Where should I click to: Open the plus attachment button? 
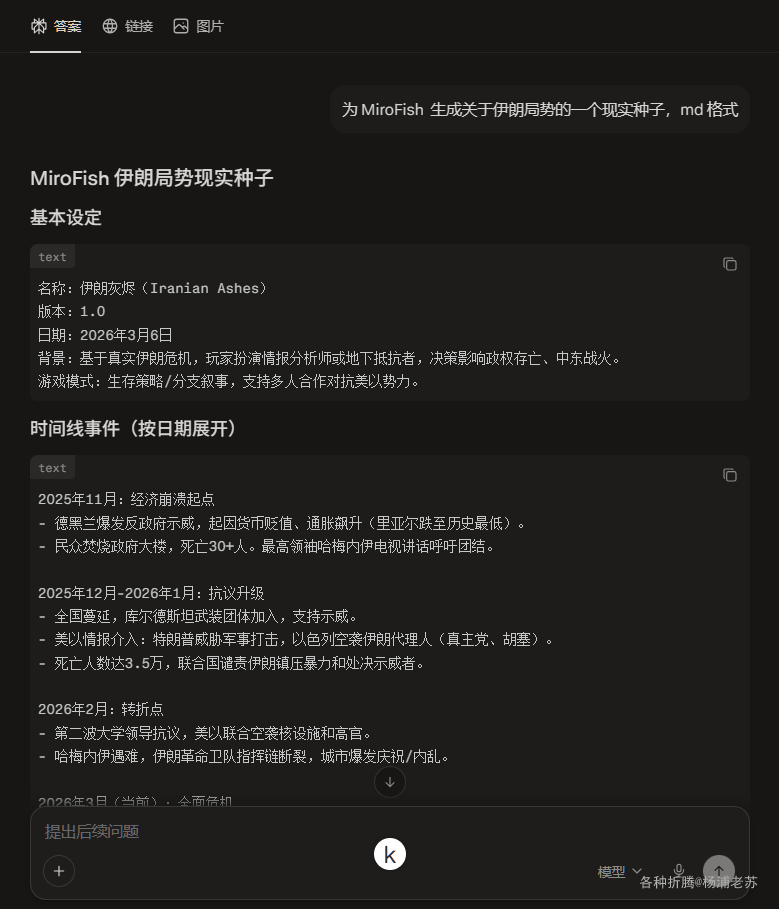coord(59,871)
